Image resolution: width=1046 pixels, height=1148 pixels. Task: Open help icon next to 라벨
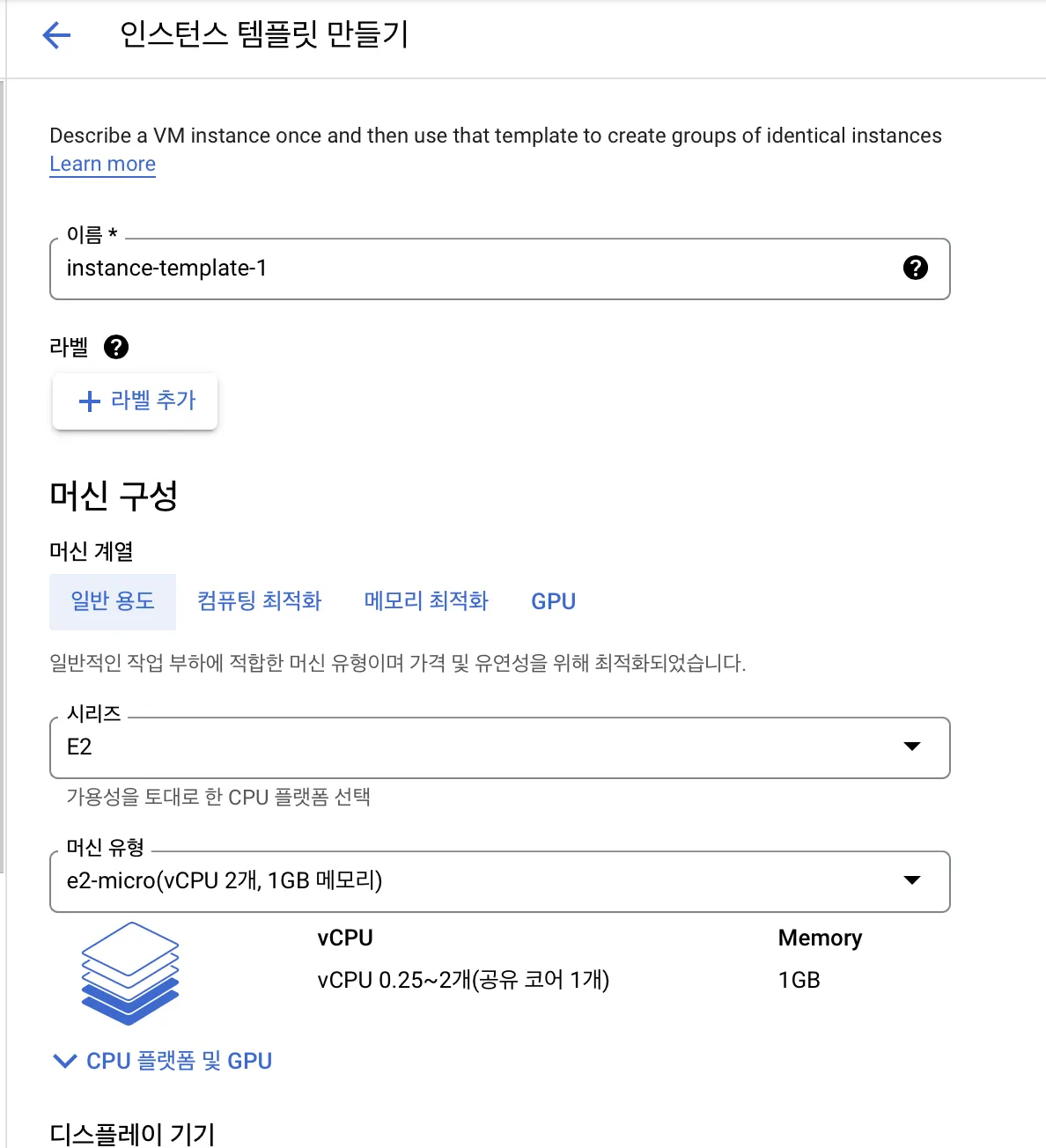pos(116,347)
